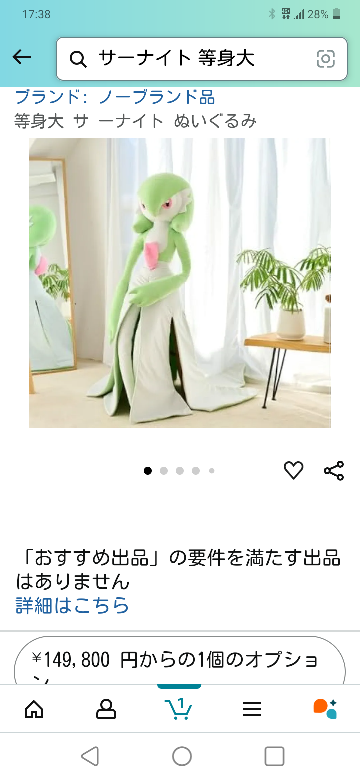Open the system recent apps view
This screenshot has height=780, width=360.
coord(274,757)
